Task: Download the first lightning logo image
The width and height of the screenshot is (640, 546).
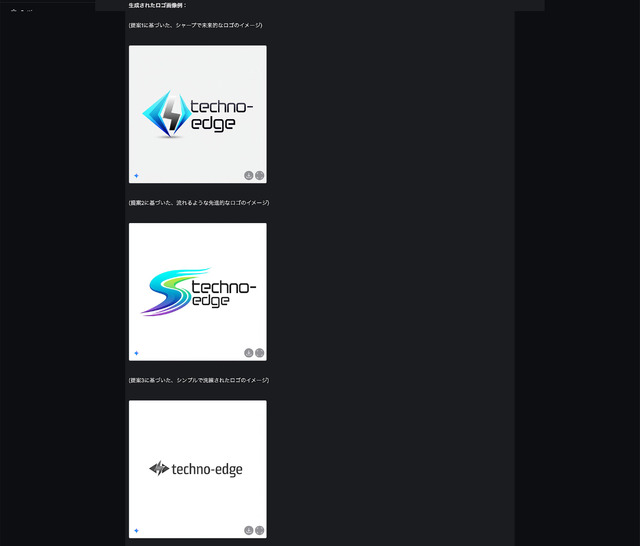Action: tap(249, 175)
